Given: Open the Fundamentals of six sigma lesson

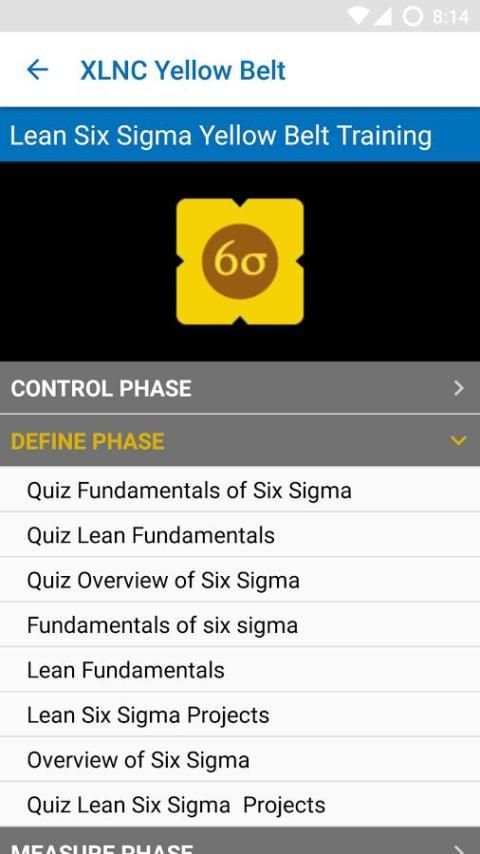Looking at the screenshot, I should point(240,625).
